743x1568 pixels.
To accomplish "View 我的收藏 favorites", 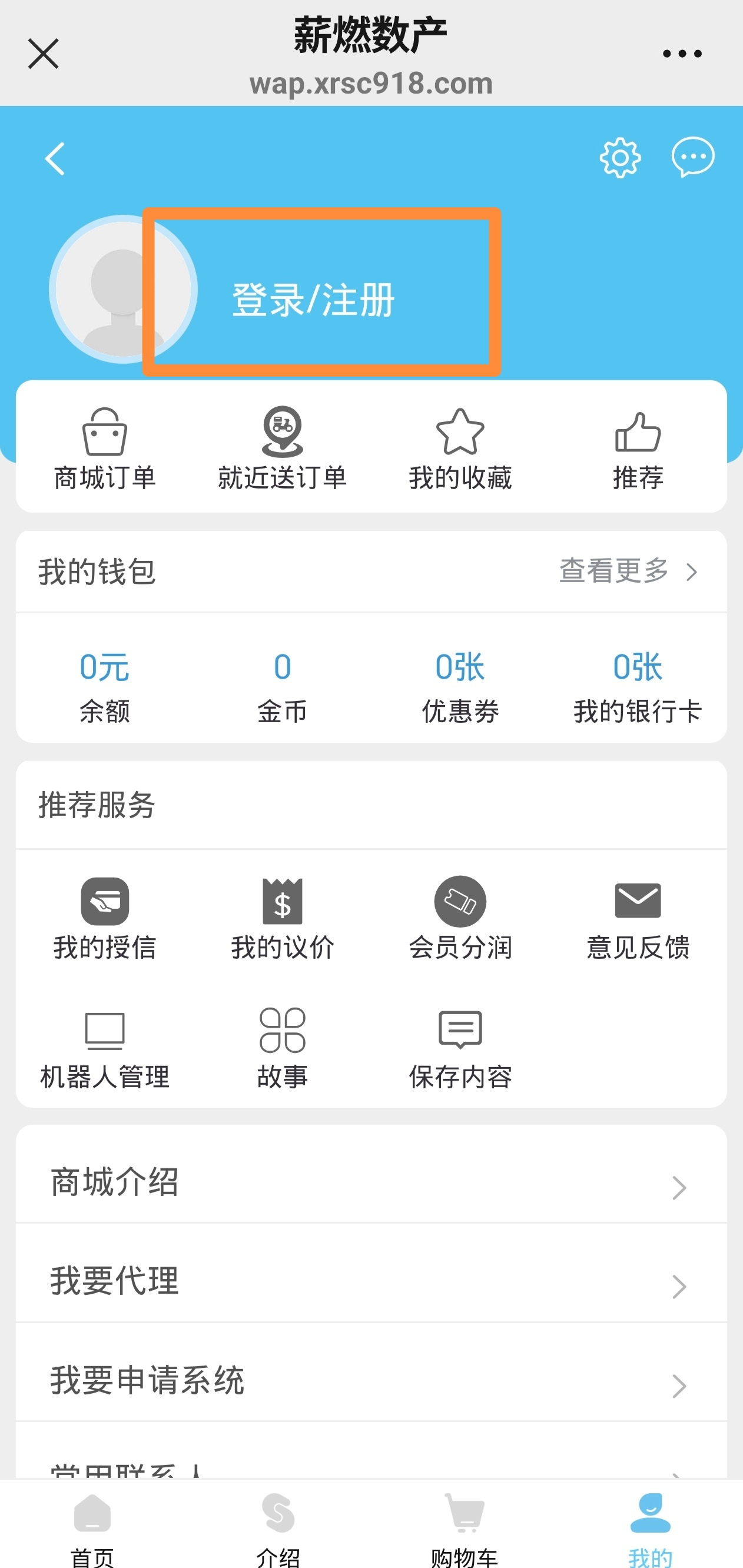I will pyautogui.click(x=460, y=449).
